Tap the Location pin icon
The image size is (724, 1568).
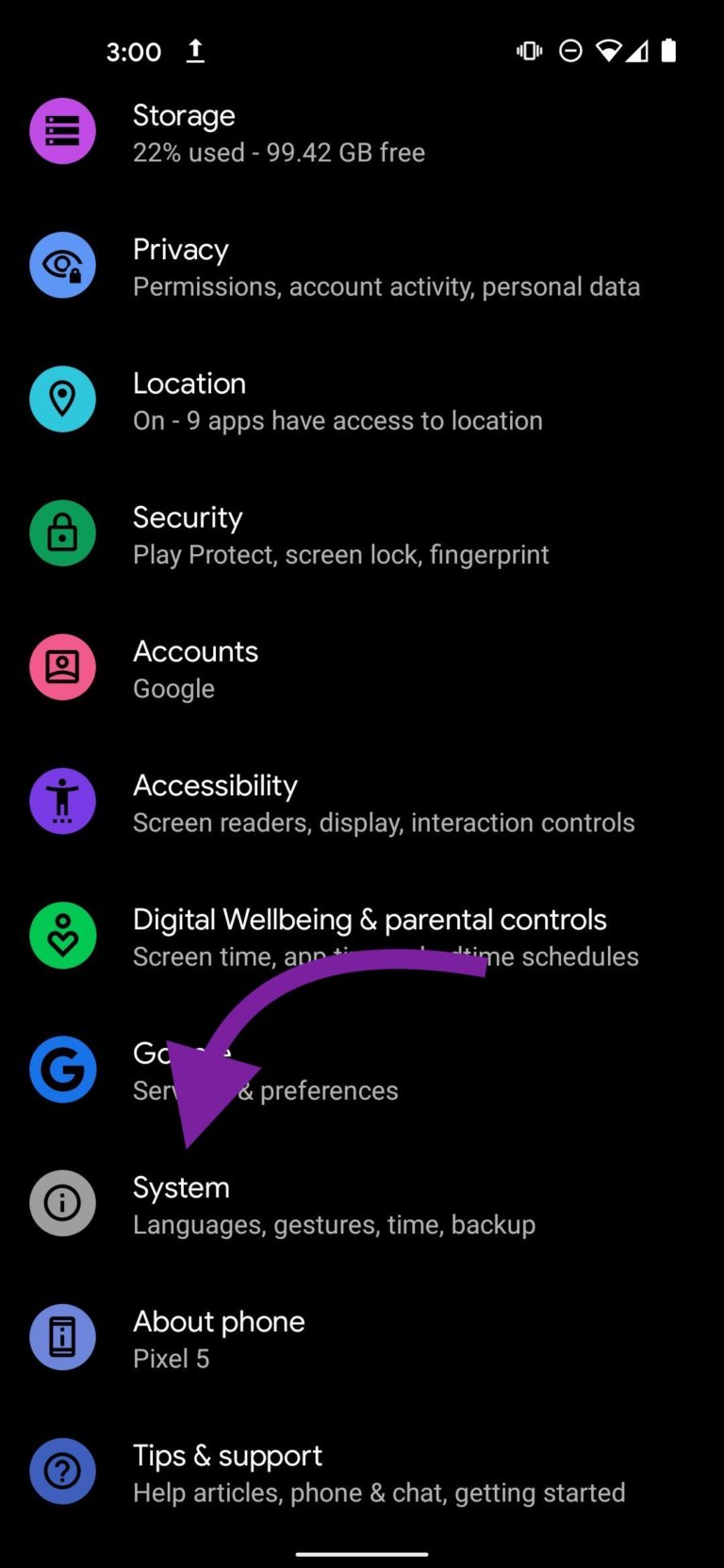point(62,399)
